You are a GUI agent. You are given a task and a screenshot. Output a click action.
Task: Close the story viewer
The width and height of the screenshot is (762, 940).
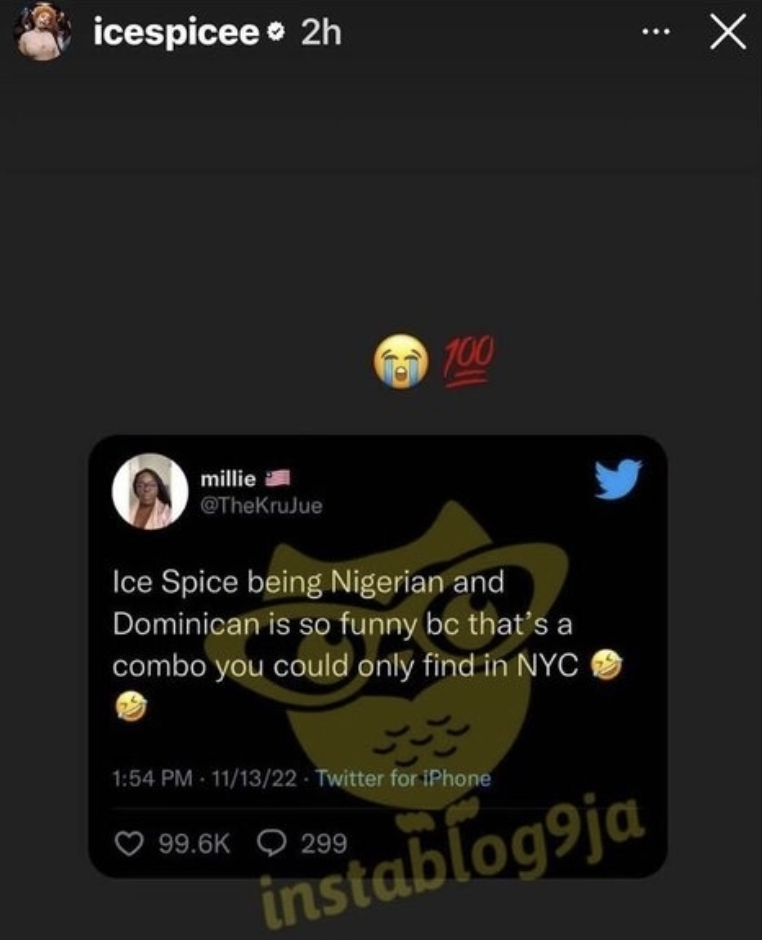pos(727,33)
